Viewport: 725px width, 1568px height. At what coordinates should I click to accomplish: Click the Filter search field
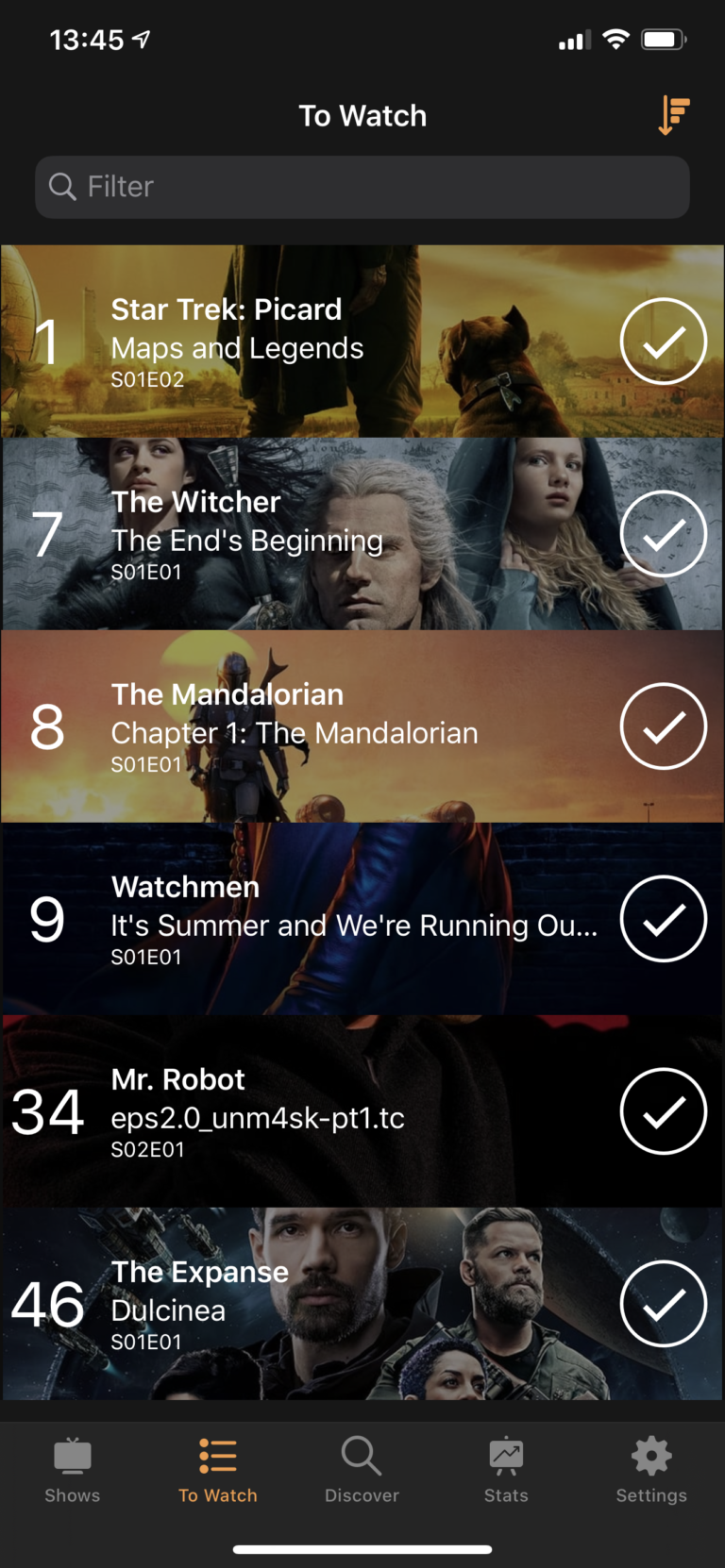362,187
